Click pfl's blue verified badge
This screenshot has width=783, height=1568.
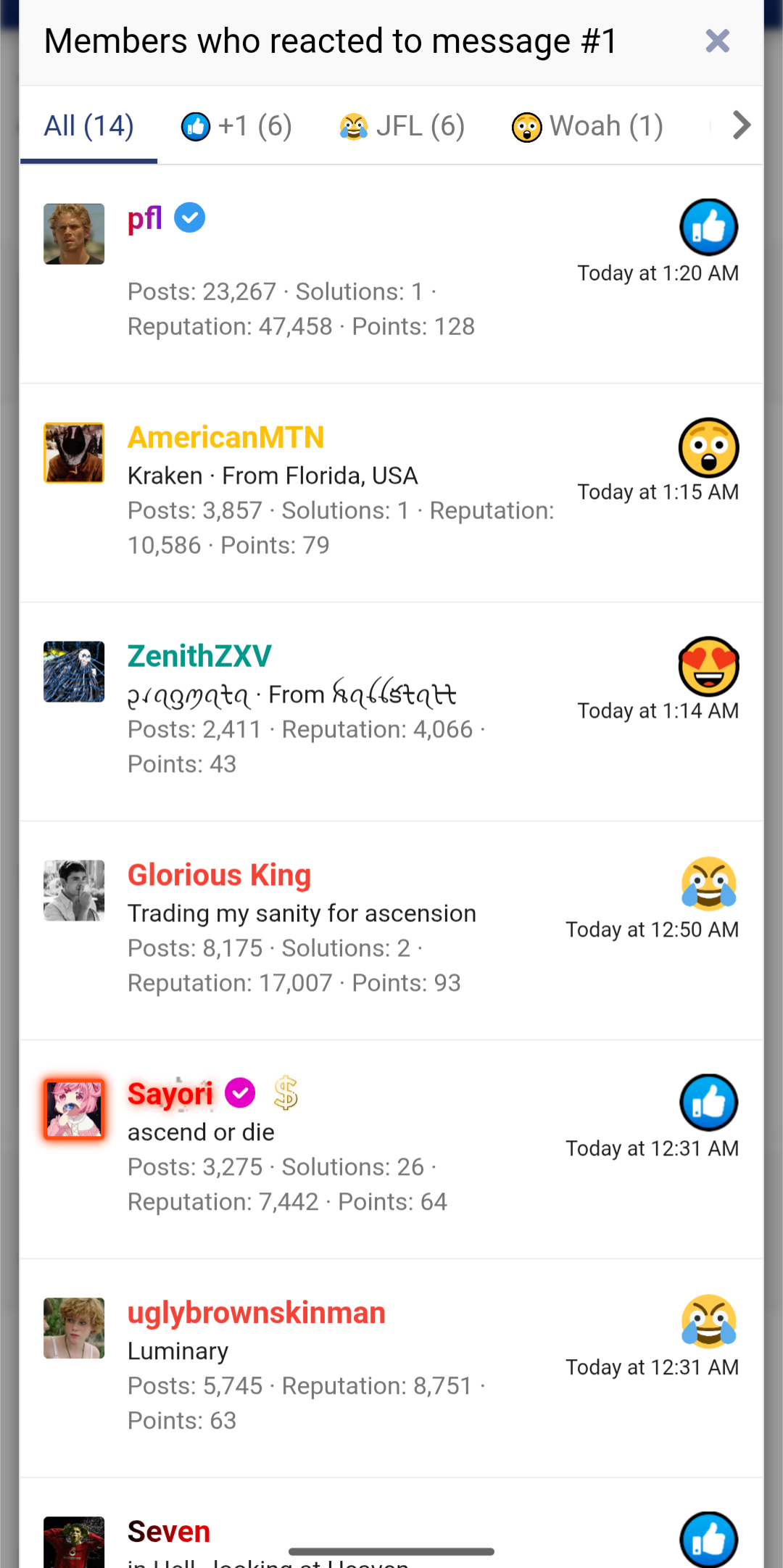click(189, 217)
